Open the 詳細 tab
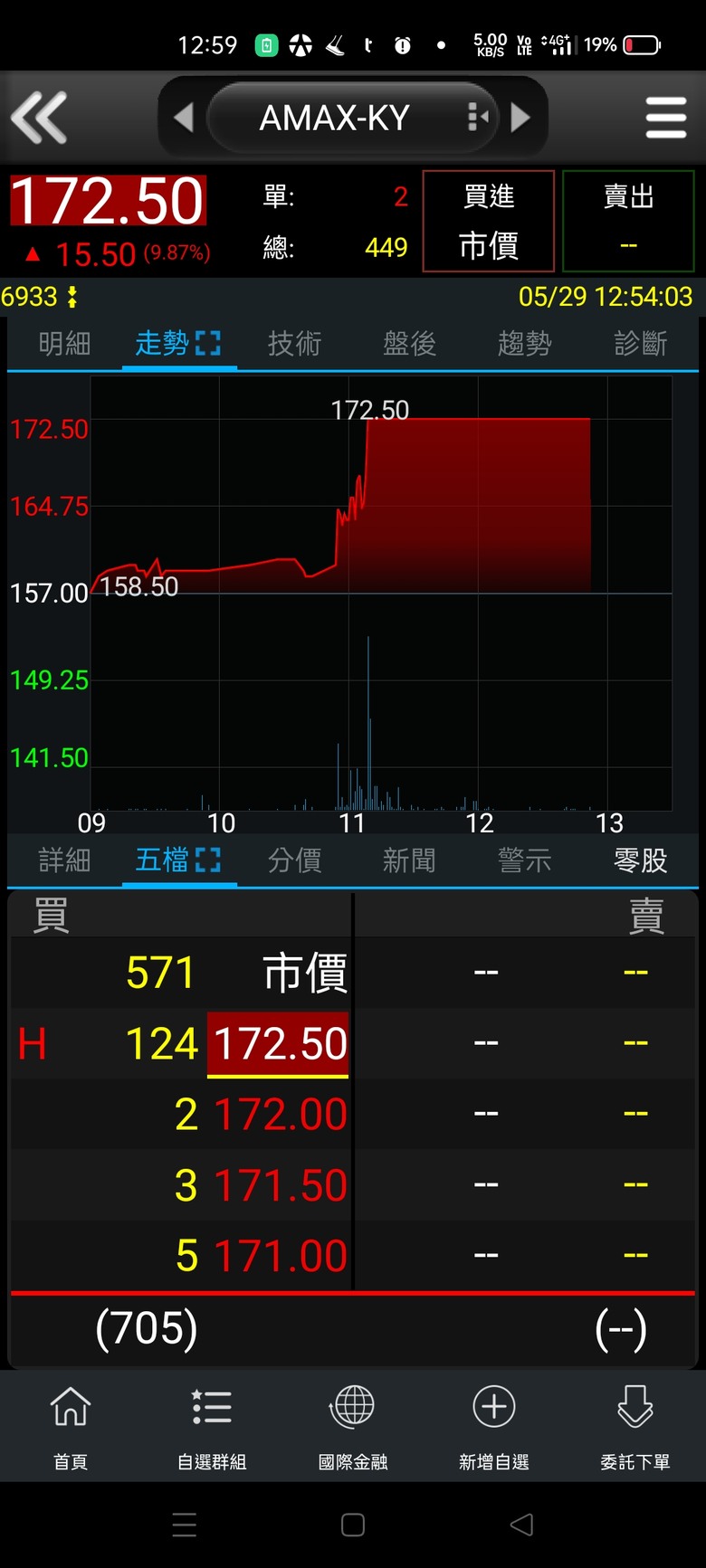This screenshot has height=1568, width=706. point(64,860)
